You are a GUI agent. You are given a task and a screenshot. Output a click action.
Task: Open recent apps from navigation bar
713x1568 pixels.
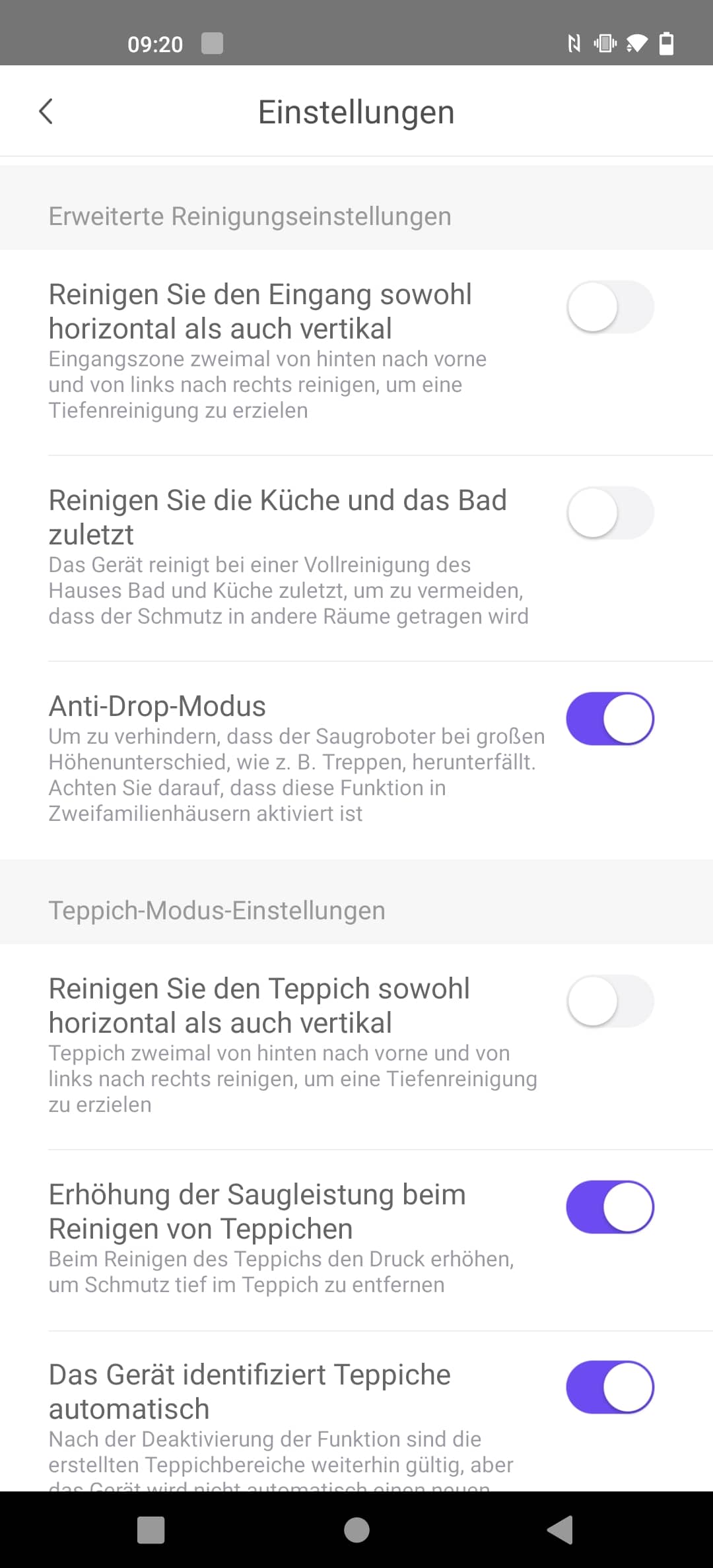click(151, 1530)
